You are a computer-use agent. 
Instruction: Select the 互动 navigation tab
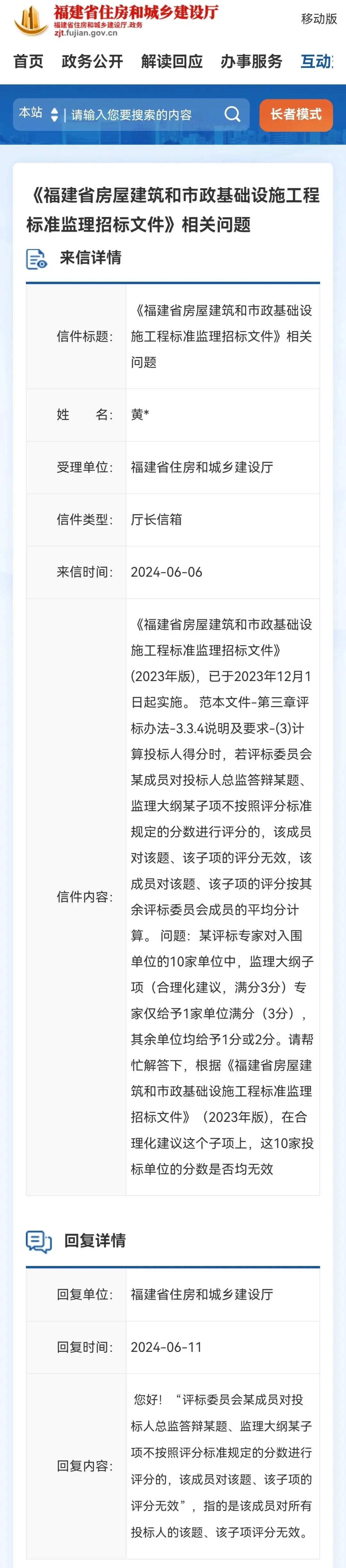317,61
